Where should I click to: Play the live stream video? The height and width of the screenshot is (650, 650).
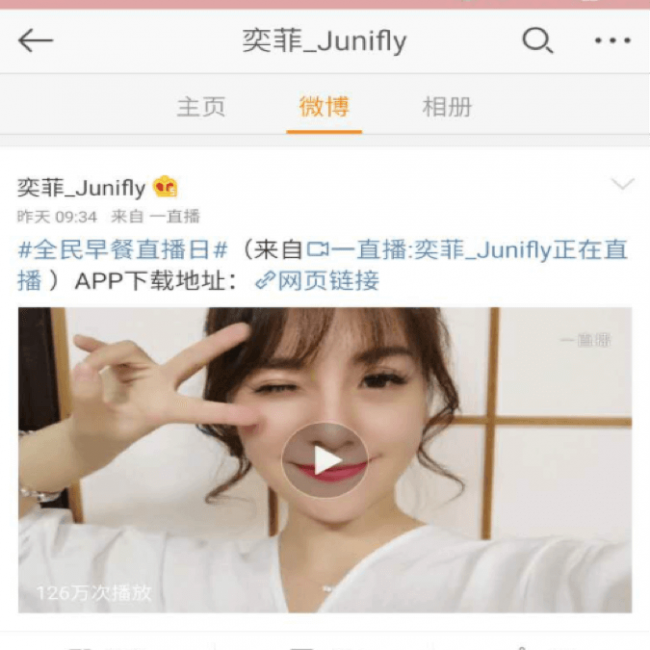324,460
